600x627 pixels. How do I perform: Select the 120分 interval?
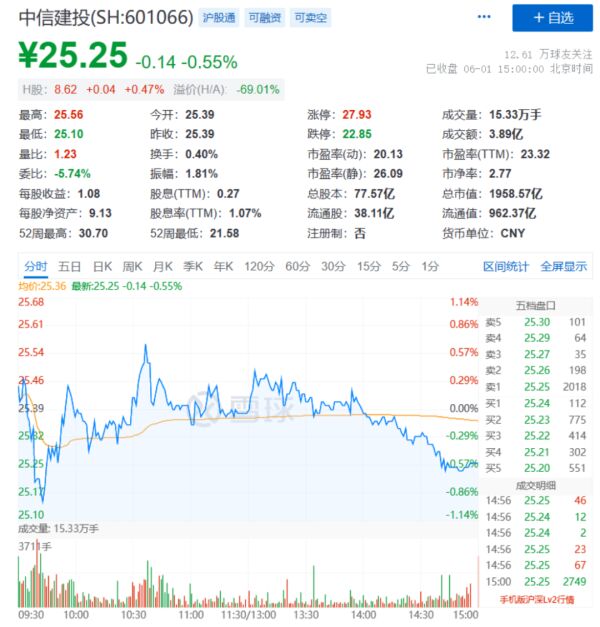pyautogui.click(x=259, y=266)
